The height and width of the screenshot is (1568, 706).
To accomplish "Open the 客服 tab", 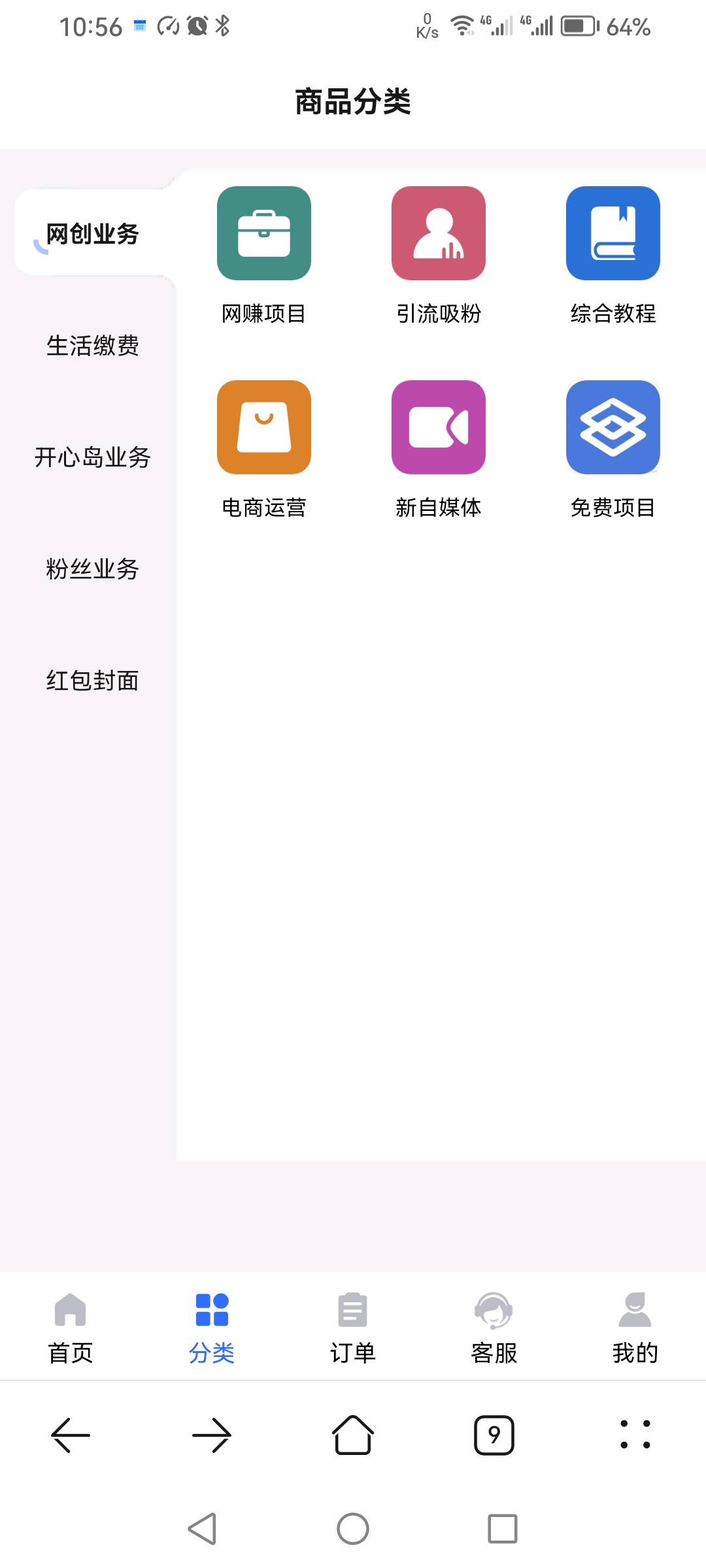I will tap(494, 1328).
